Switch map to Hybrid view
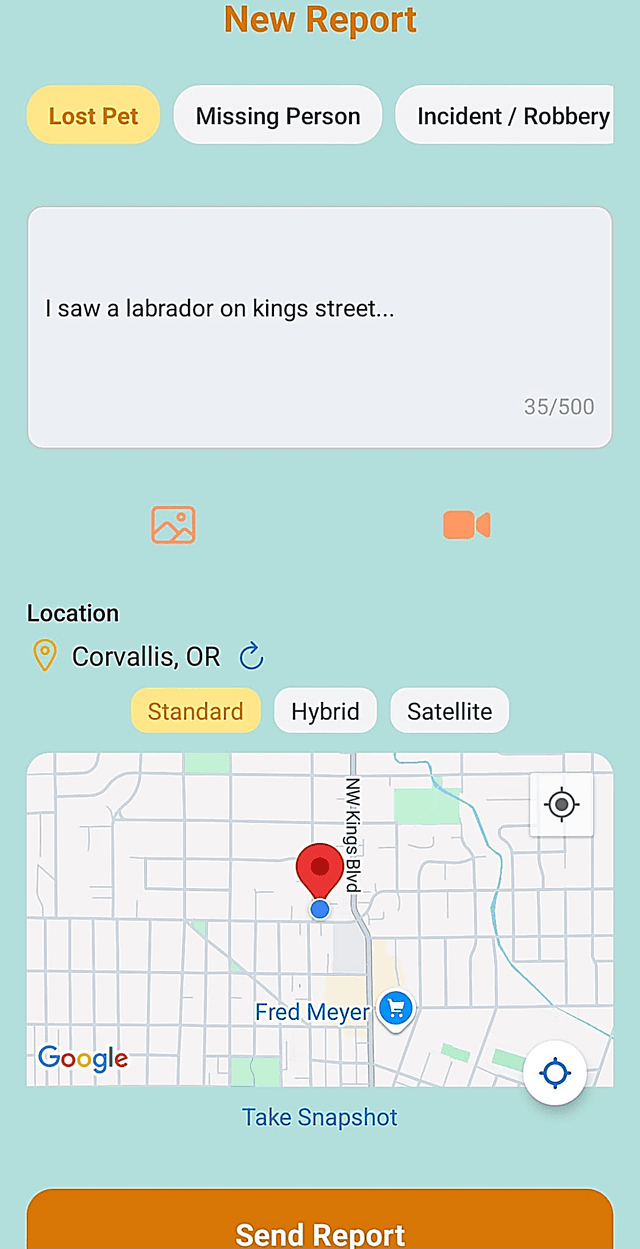Image resolution: width=640 pixels, height=1249 pixels. point(325,711)
